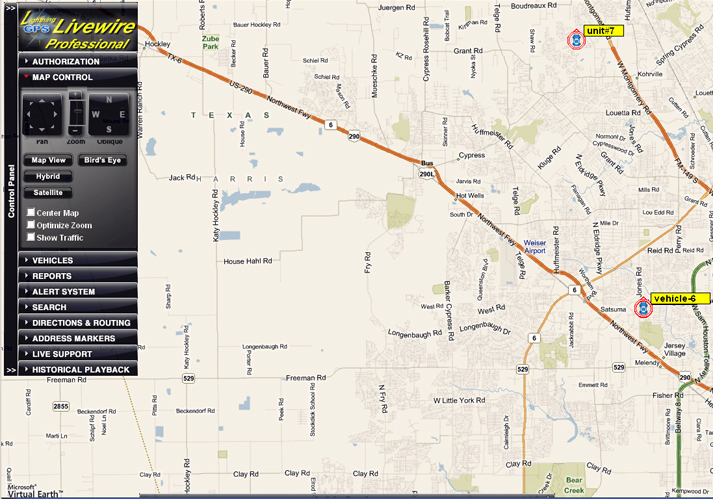
Task: Select the vehicle-6 marker on the map
Action: coord(643,309)
